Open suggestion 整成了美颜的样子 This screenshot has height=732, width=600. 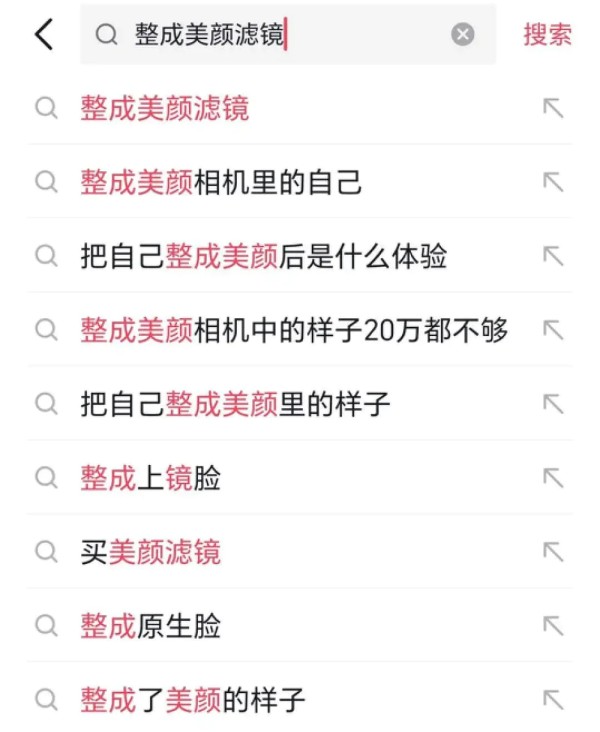coord(192,699)
